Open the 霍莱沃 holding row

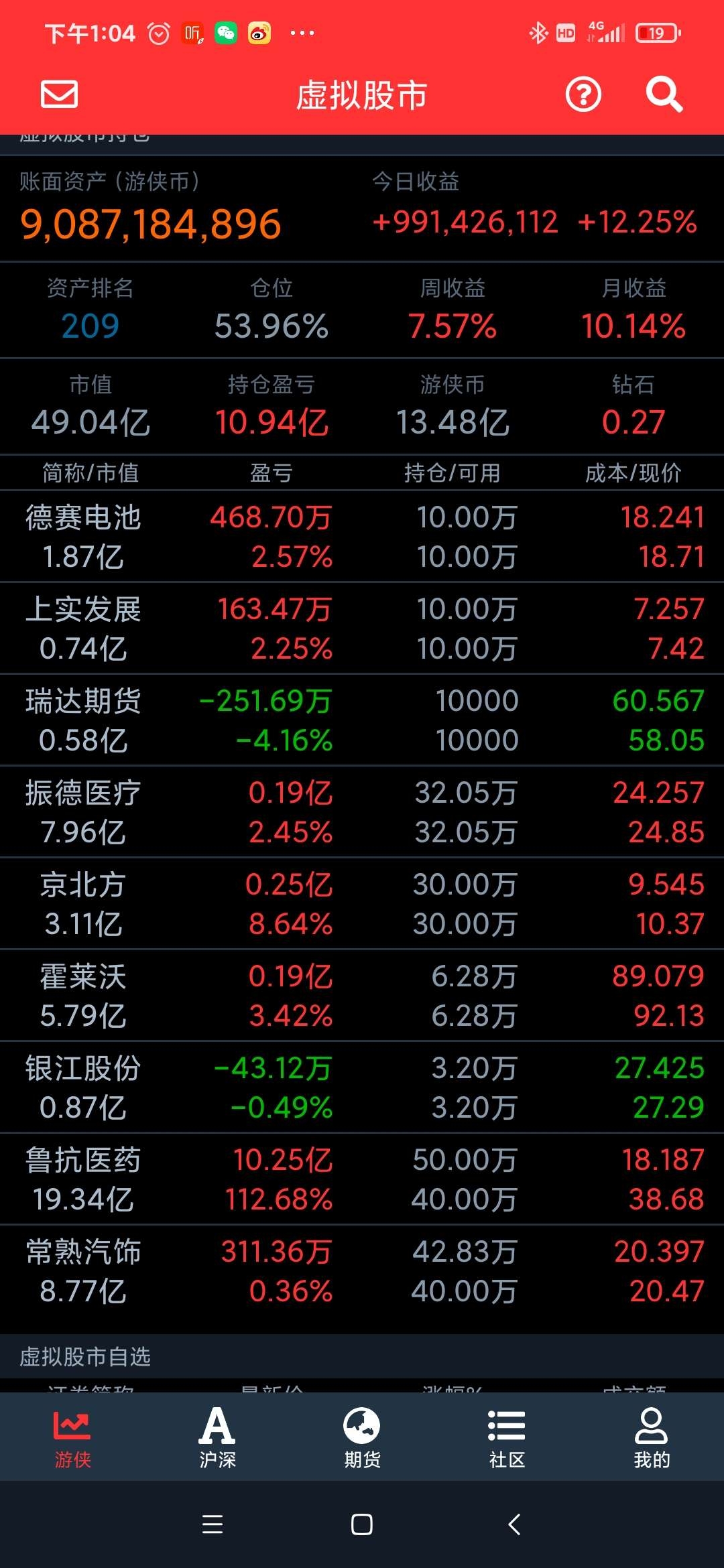362,996
